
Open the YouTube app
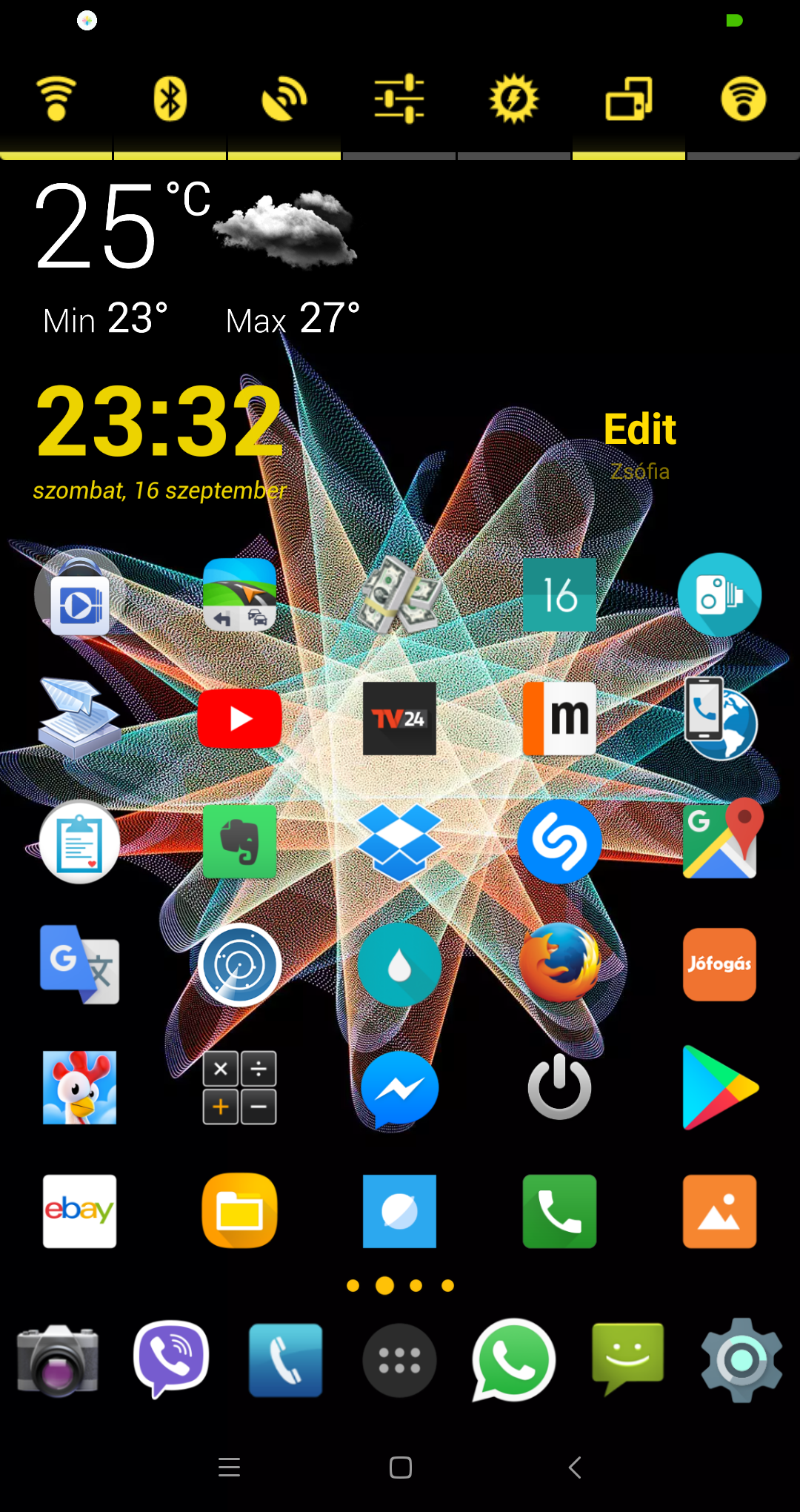[x=239, y=718]
